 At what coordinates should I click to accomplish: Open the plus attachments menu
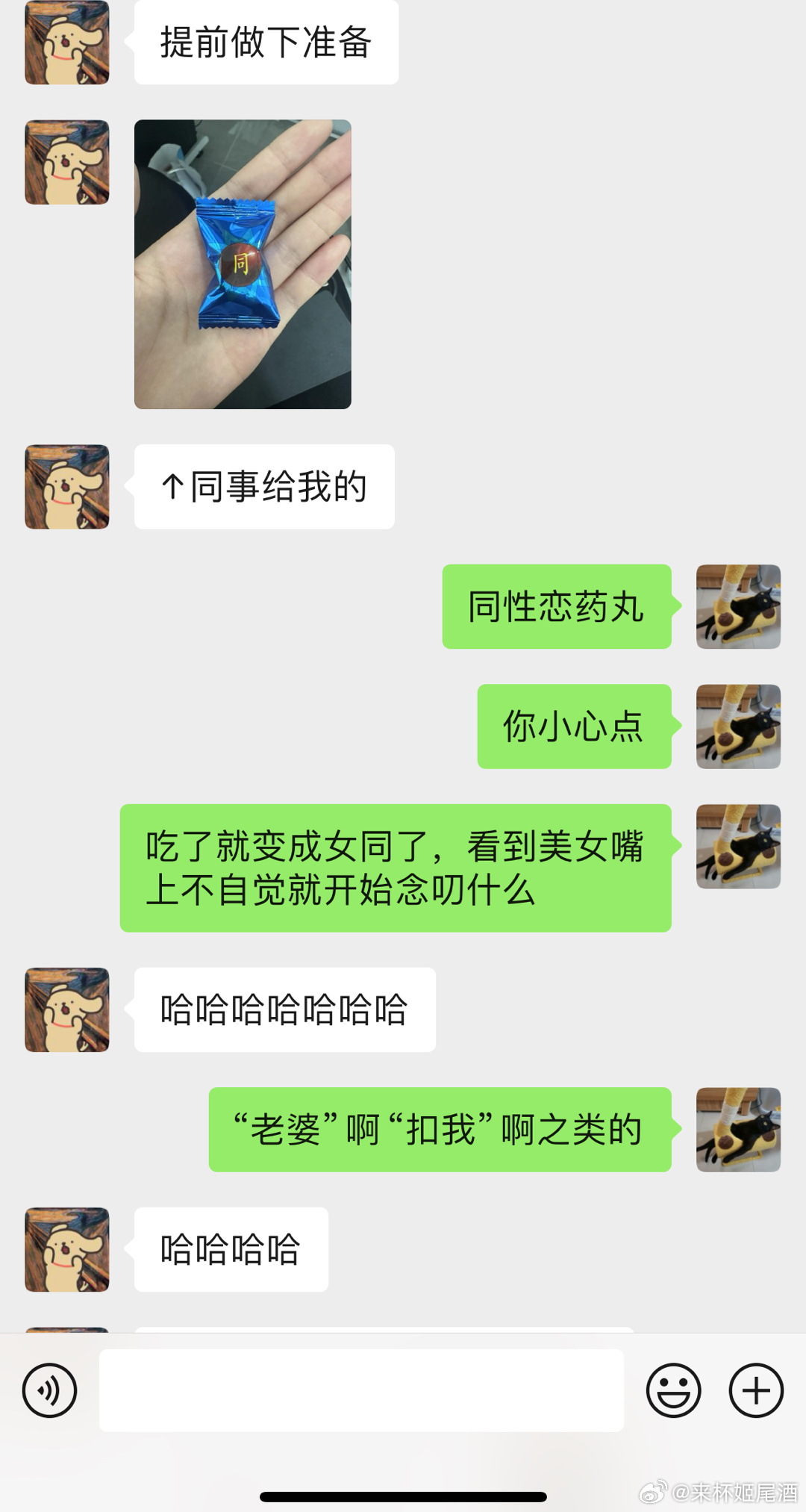(755, 1390)
